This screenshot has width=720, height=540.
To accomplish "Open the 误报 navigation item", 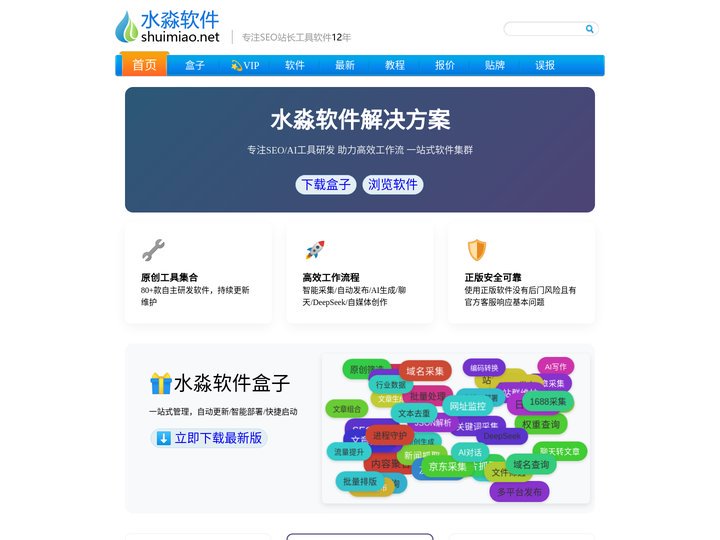I will [x=545, y=65].
